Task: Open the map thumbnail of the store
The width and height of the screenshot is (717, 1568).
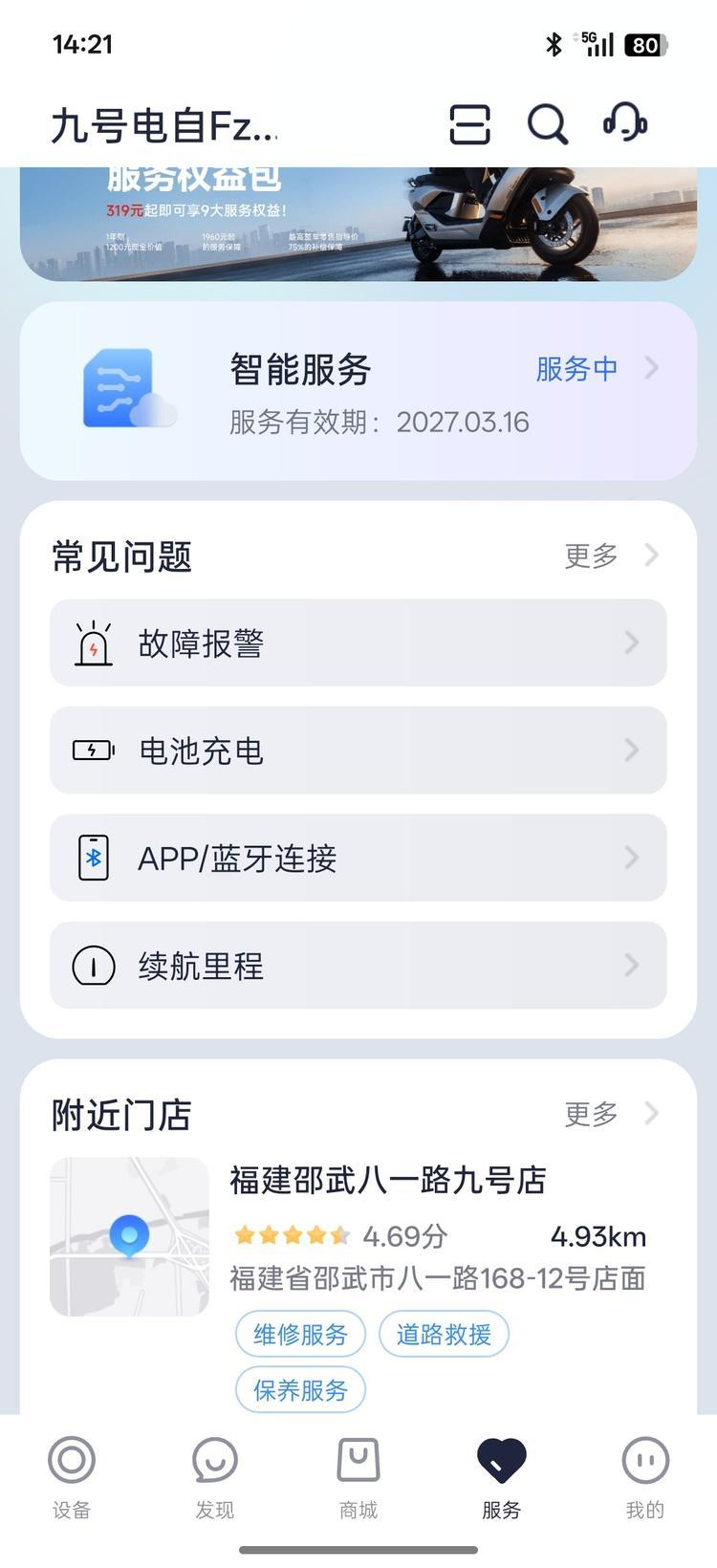Action: click(129, 1236)
